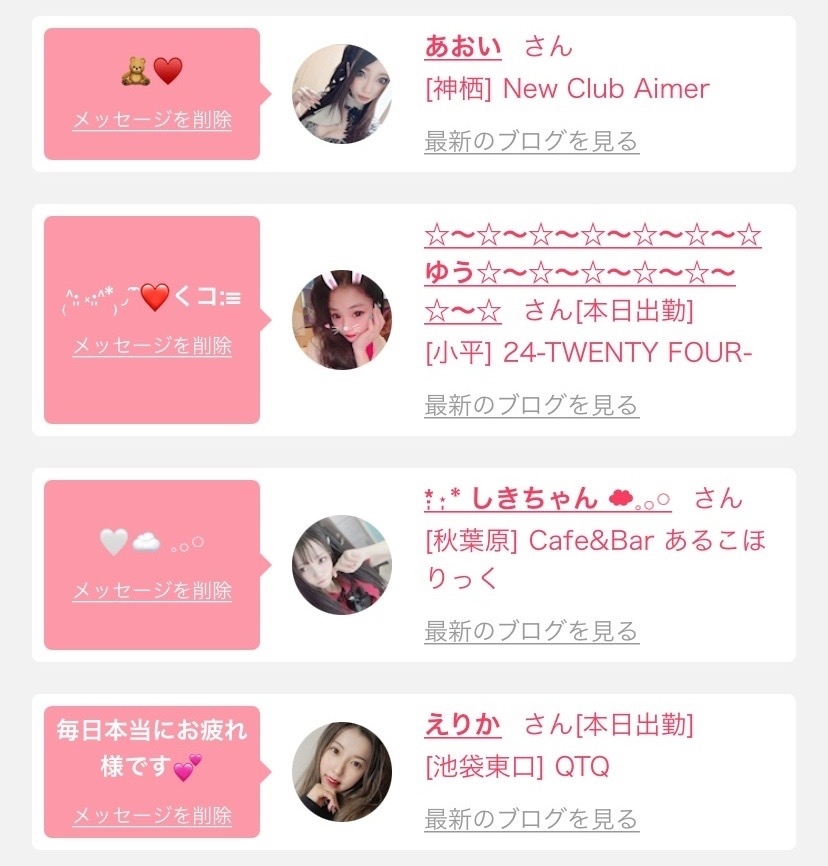This screenshot has height=866, width=828.
Task: Tap あおい's profile photo
Action: [341, 94]
